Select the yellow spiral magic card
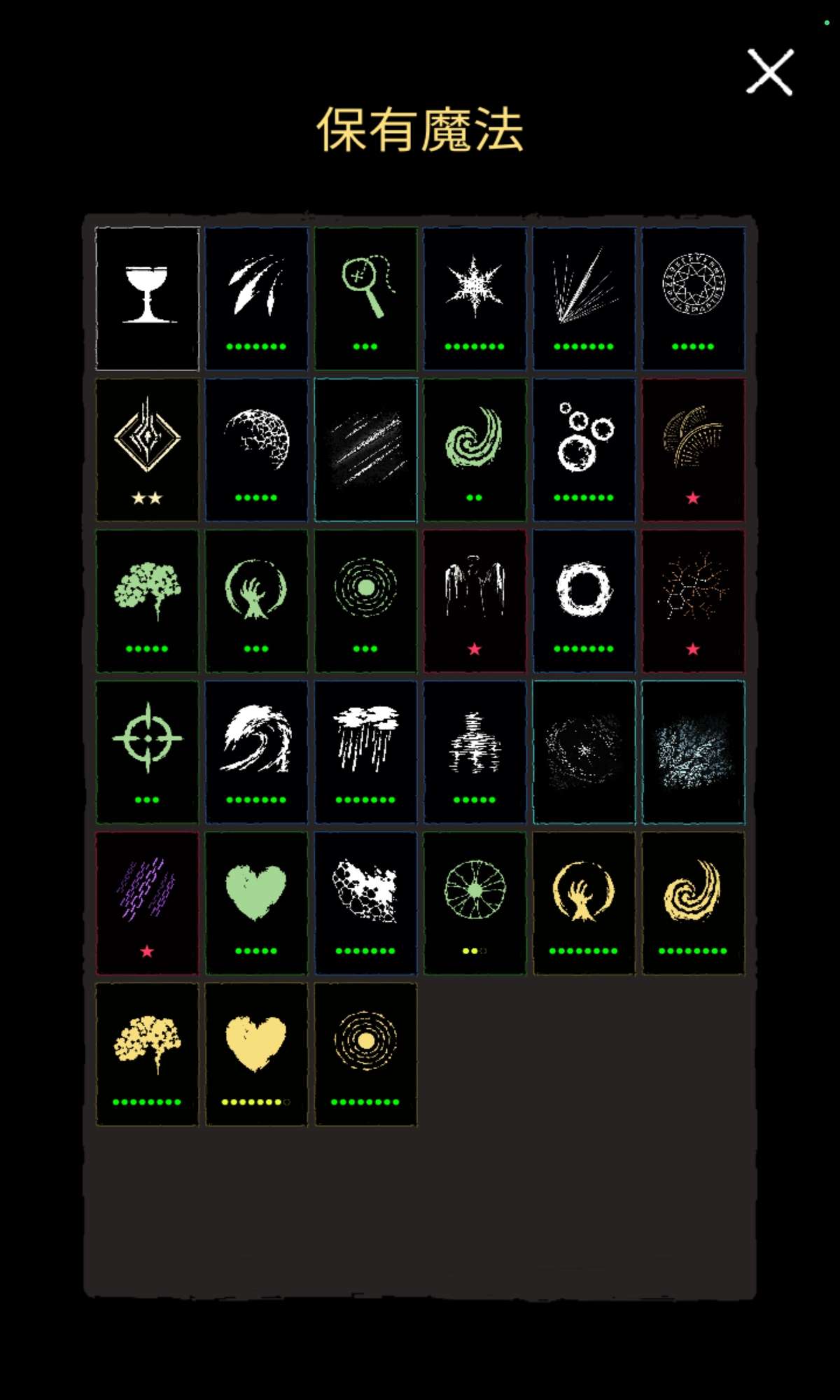The height and width of the screenshot is (1400, 840). pyautogui.click(x=693, y=903)
